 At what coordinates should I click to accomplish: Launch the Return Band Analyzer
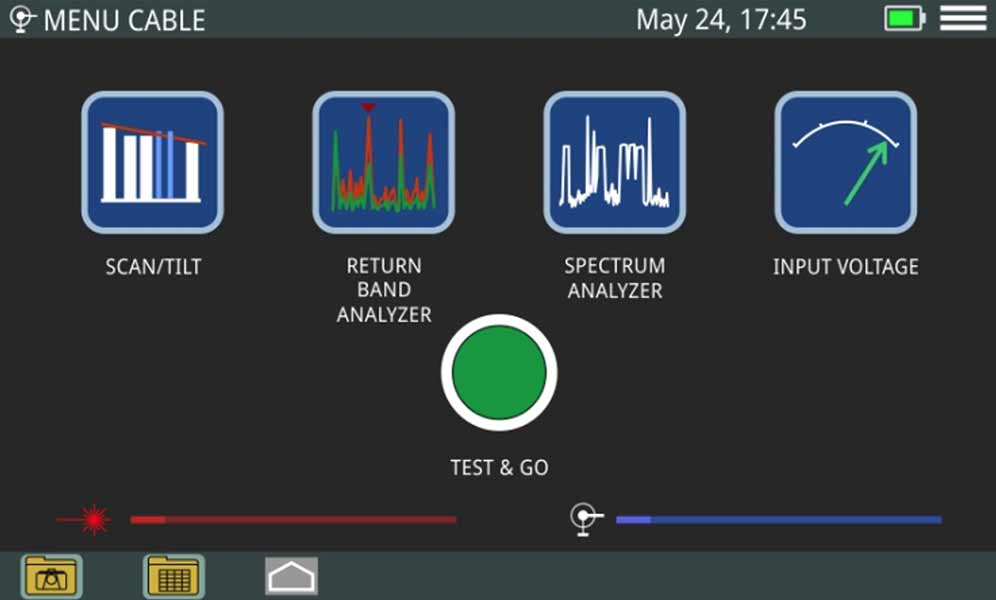coord(383,162)
